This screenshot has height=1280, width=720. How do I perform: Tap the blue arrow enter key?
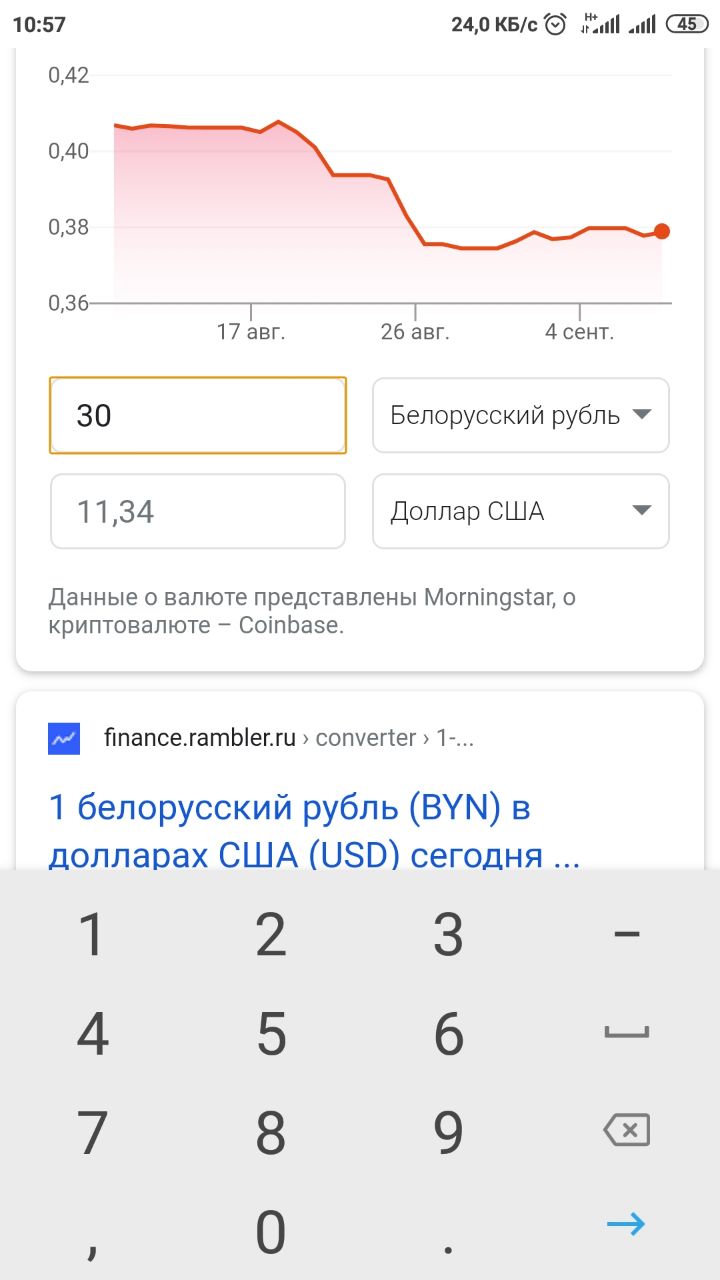626,1224
